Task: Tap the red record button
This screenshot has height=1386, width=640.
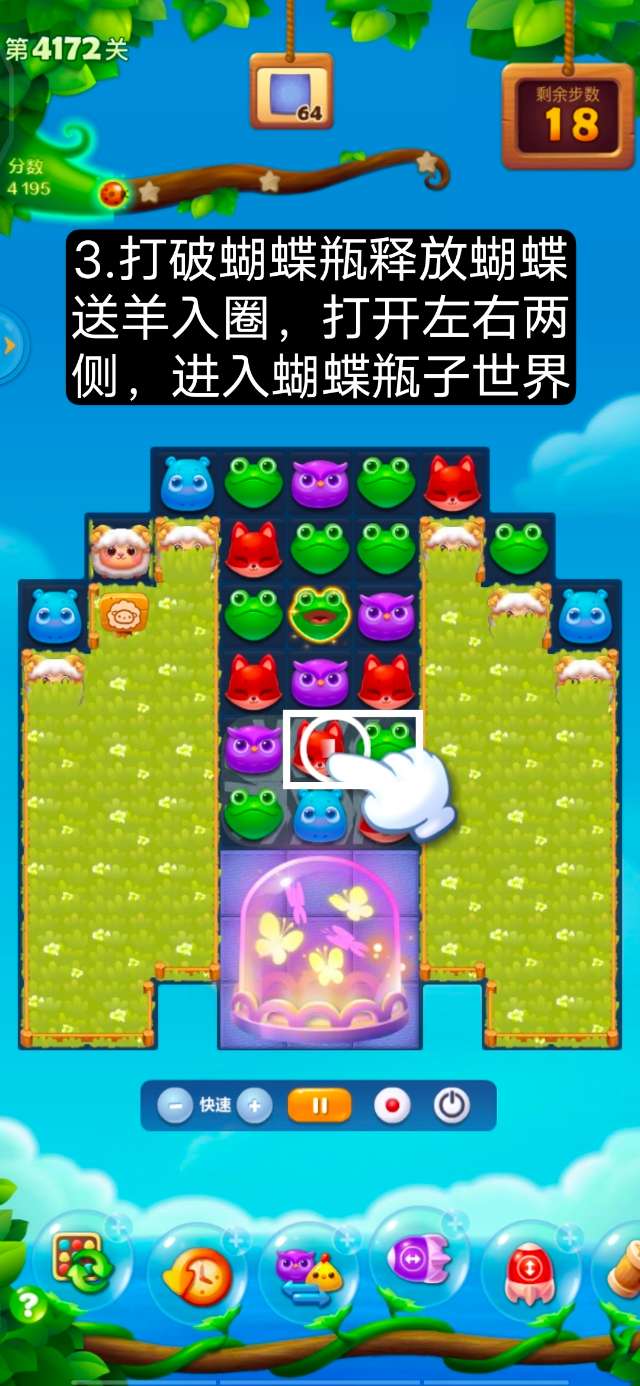Action: click(x=392, y=1106)
